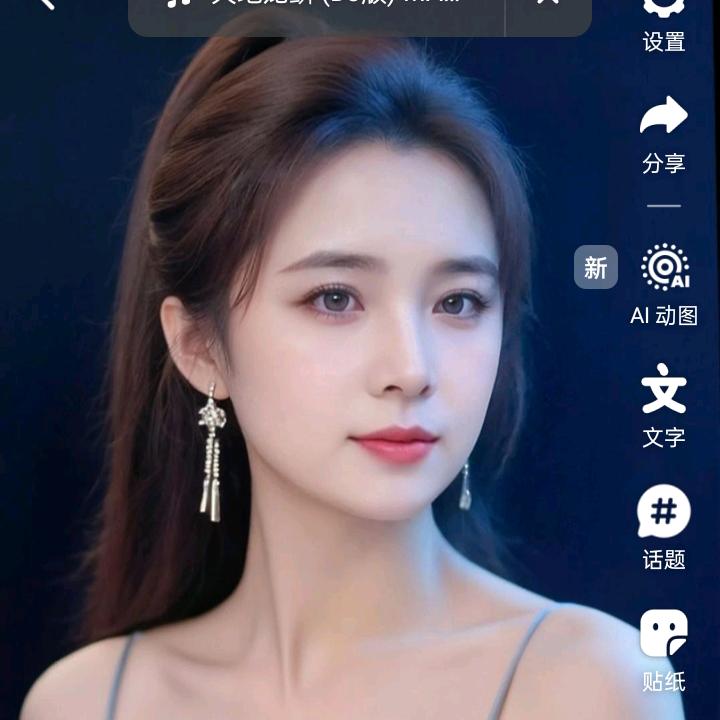This screenshot has height=720, width=720.
Task: Open the 贴纸 sticker picker
Action: (664, 650)
